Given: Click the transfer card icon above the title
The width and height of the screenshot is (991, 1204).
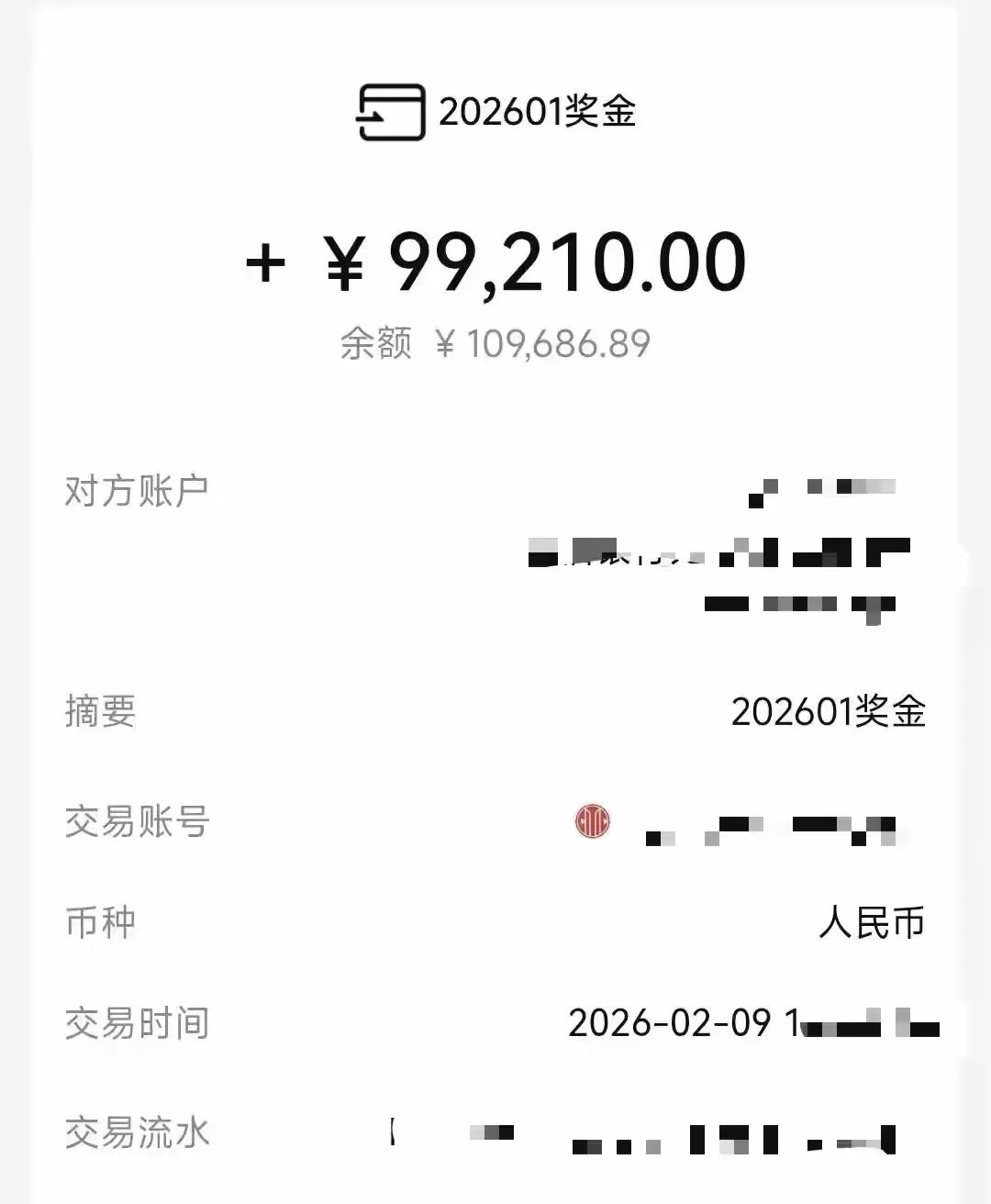Looking at the screenshot, I should [391, 110].
